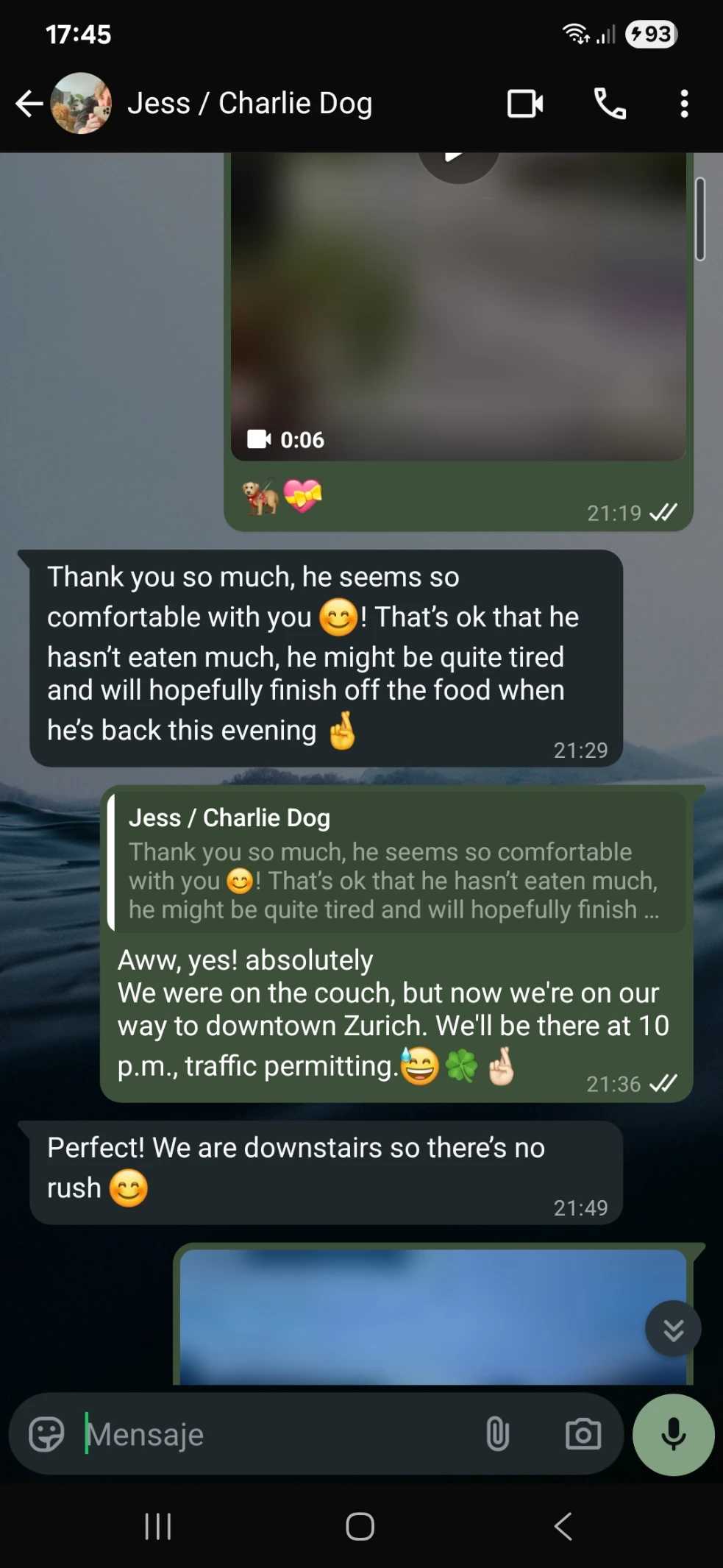This screenshot has width=723, height=1568.
Task: Jump to the latest messages
Action: [673, 1329]
